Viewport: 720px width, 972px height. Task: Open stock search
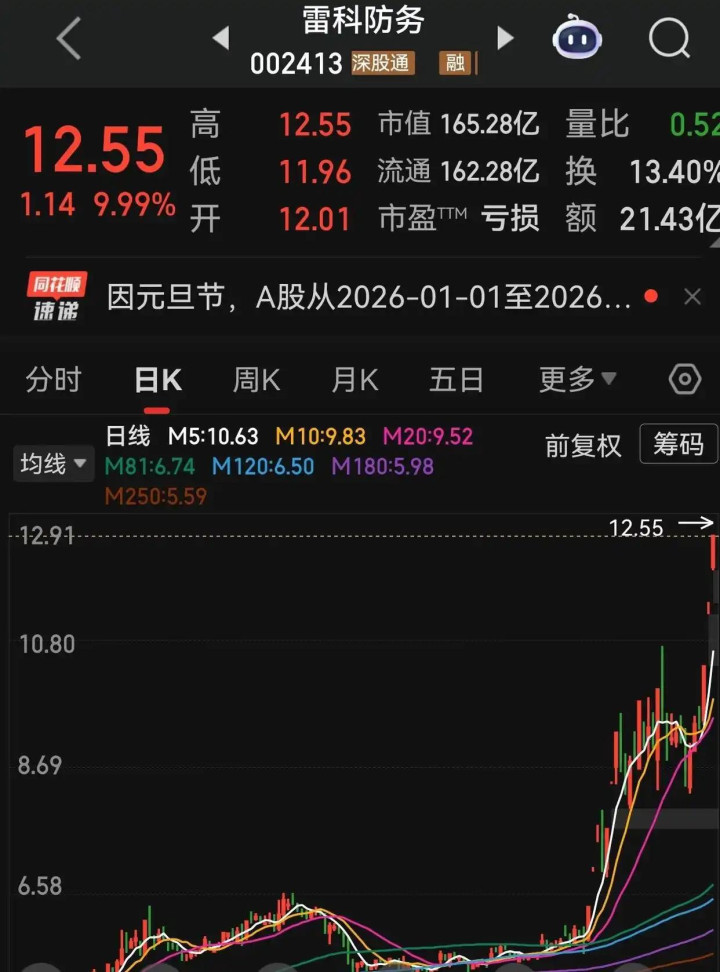[x=669, y=39]
